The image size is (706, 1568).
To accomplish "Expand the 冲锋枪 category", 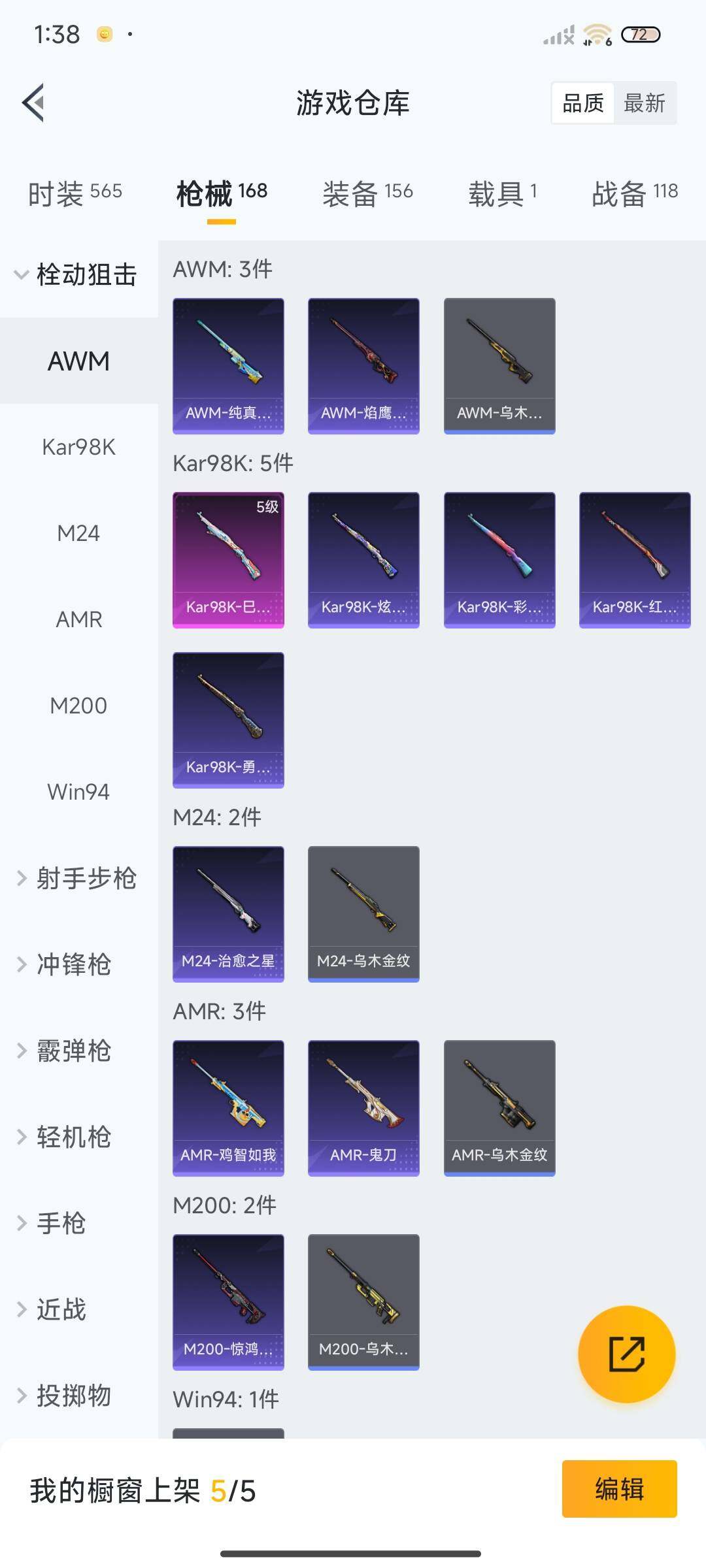I will pyautogui.click(x=65, y=964).
